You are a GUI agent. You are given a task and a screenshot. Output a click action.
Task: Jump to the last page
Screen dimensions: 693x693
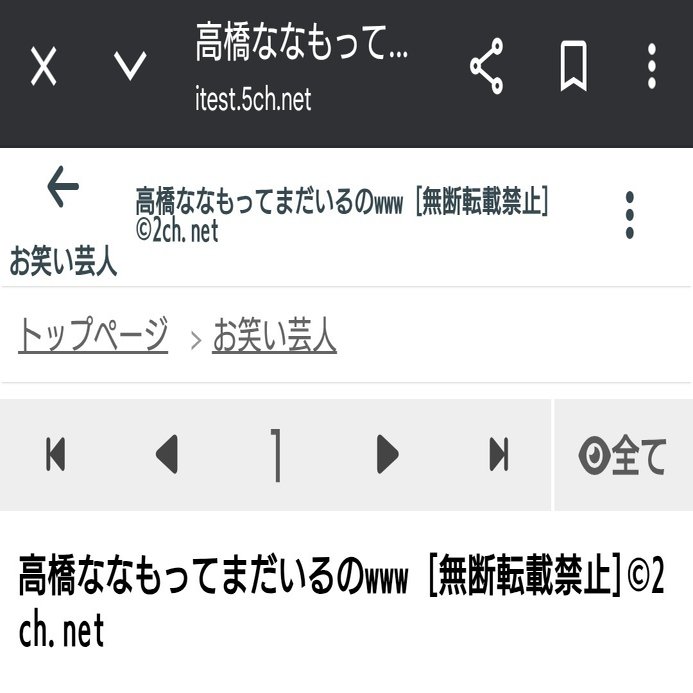point(498,456)
